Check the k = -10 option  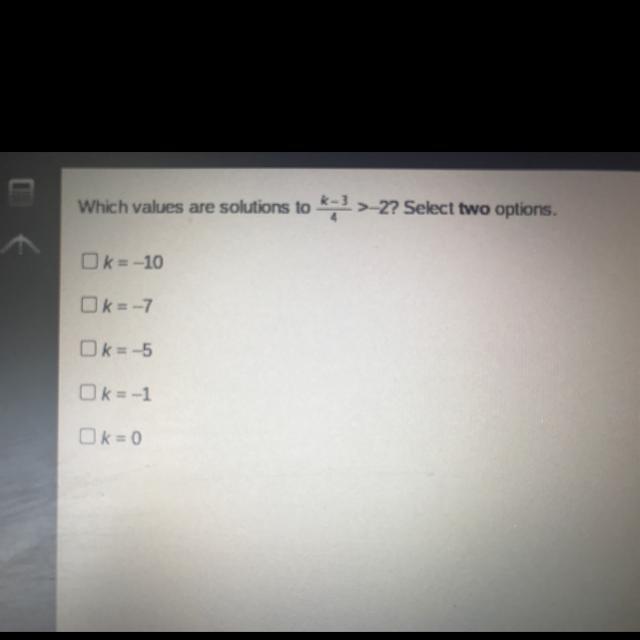(x=90, y=262)
